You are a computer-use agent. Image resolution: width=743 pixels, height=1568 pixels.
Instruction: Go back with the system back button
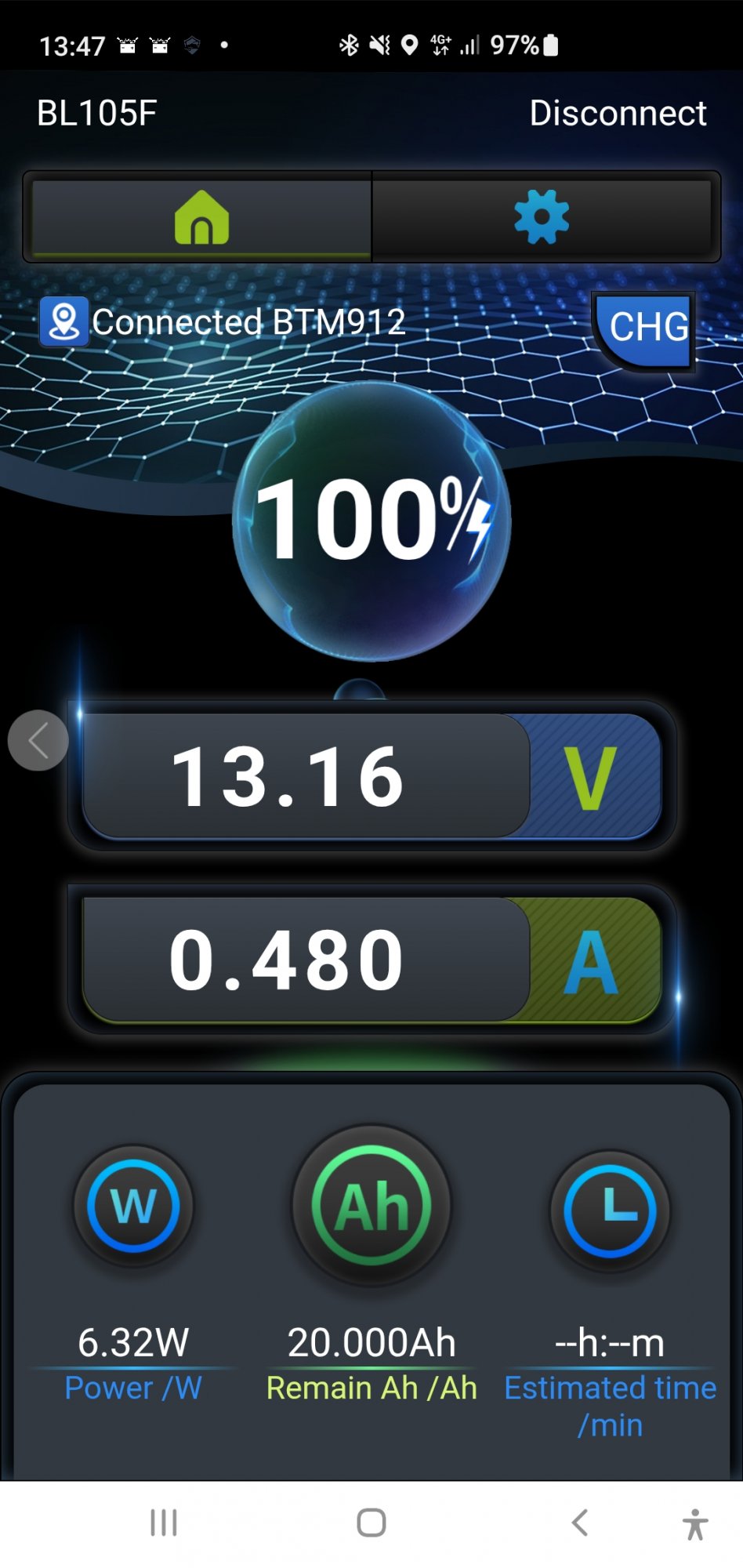point(580,1523)
